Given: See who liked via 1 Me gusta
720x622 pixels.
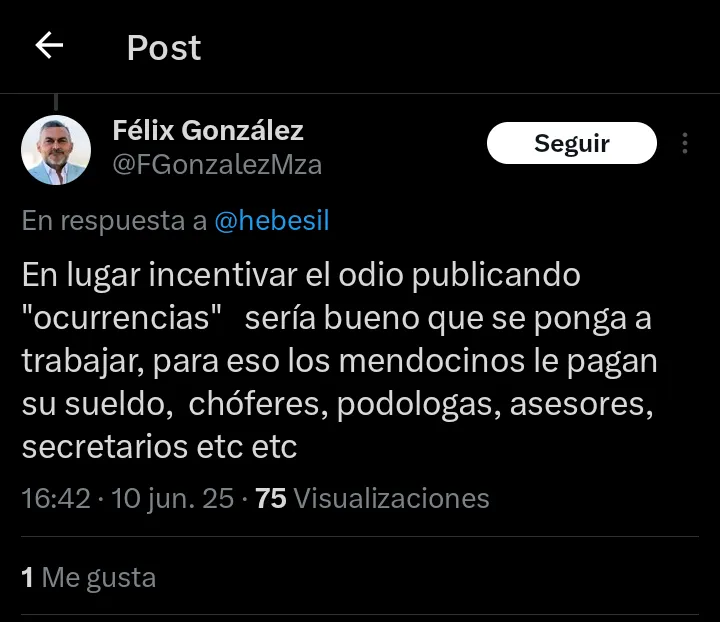Looking at the screenshot, I should pos(89,577).
